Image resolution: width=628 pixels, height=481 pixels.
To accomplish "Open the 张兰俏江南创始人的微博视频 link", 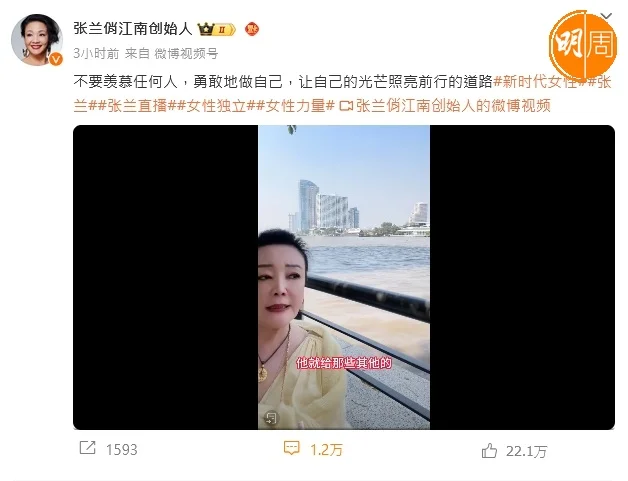I will pyautogui.click(x=453, y=104).
